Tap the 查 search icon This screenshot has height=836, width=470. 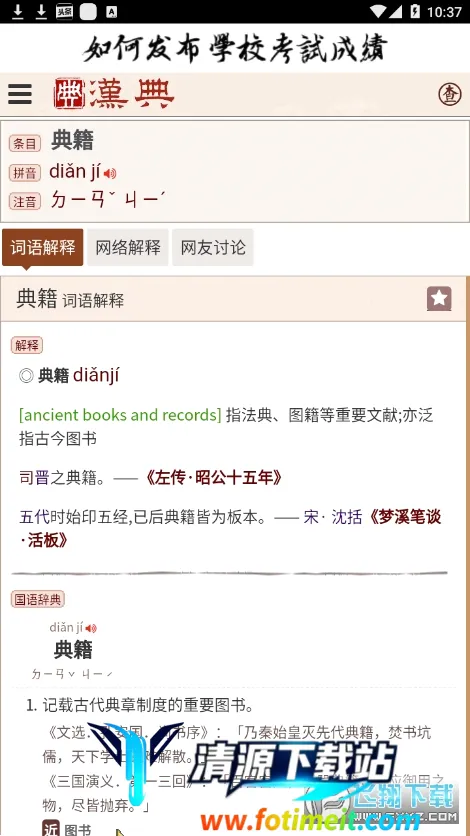click(449, 94)
